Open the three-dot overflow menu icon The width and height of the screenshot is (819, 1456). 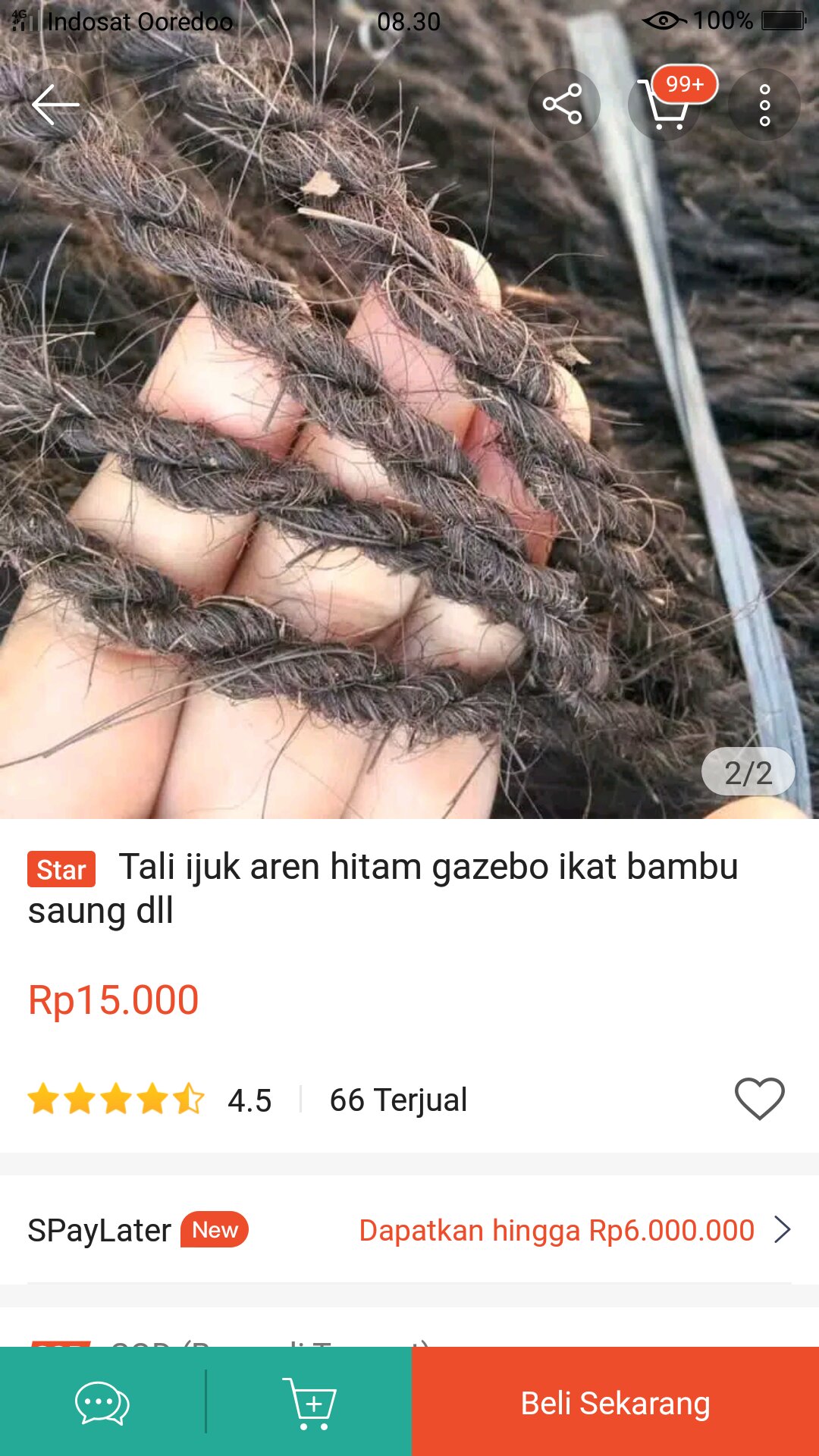[x=763, y=105]
